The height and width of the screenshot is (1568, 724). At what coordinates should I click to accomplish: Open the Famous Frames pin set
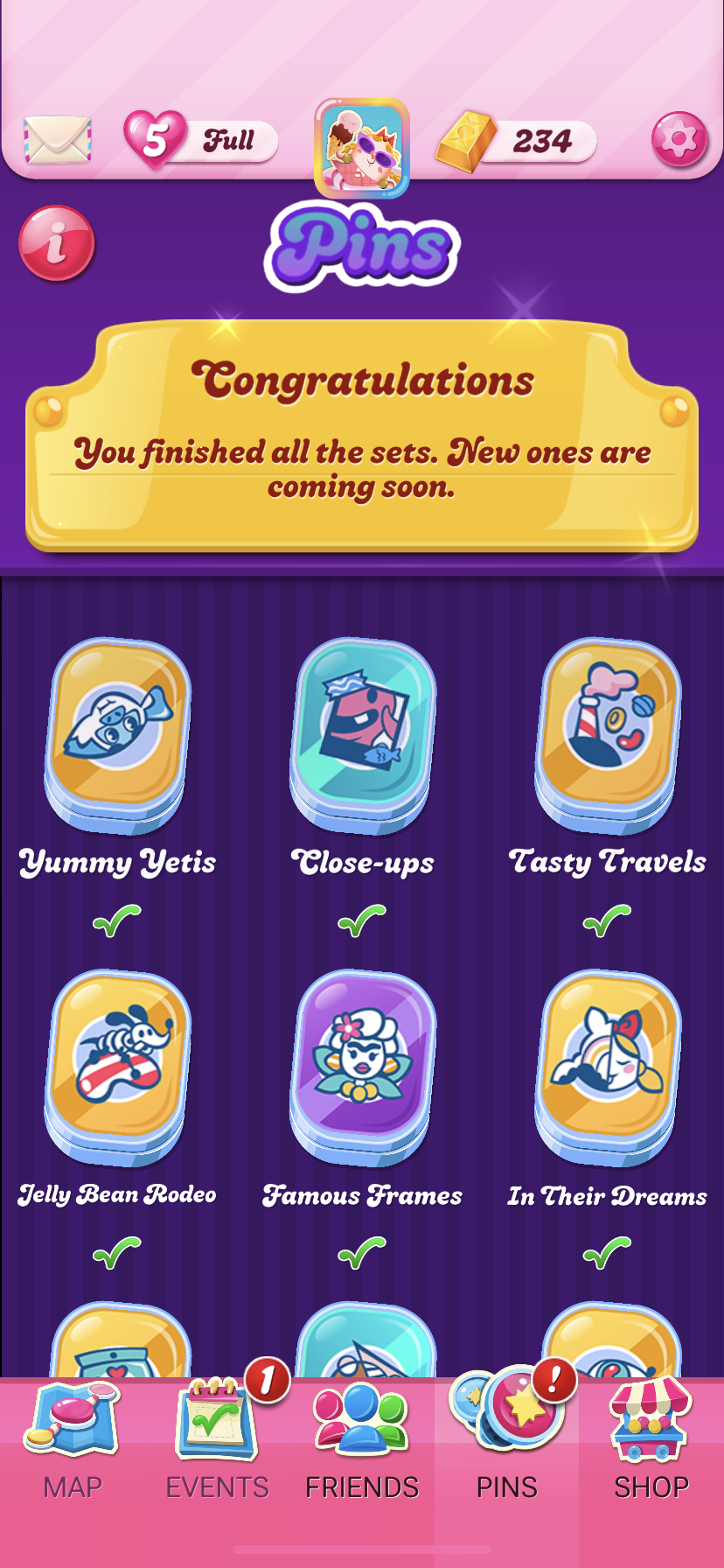point(361,1069)
